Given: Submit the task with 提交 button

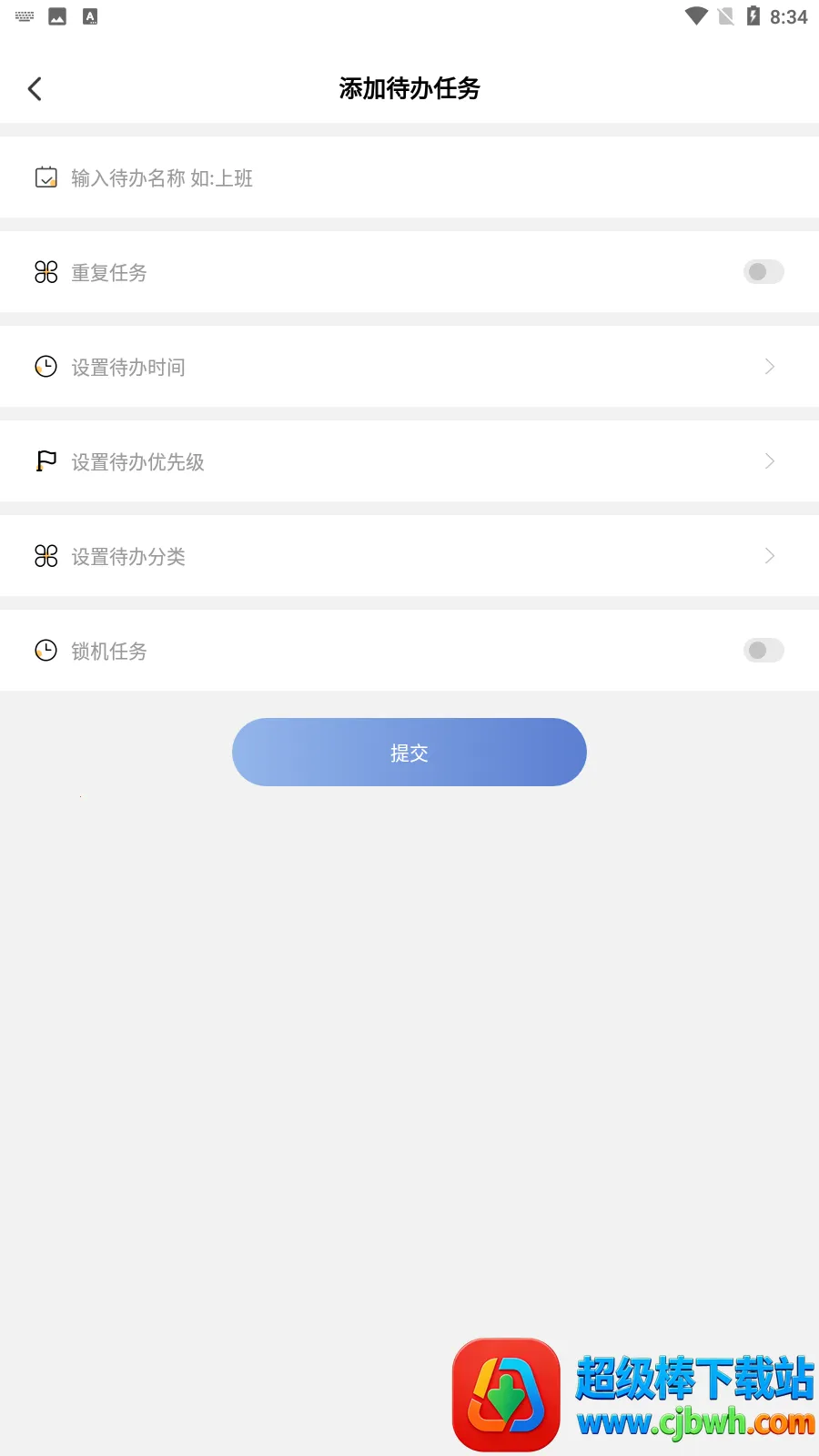Looking at the screenshot, I should (x=409, y=753).
